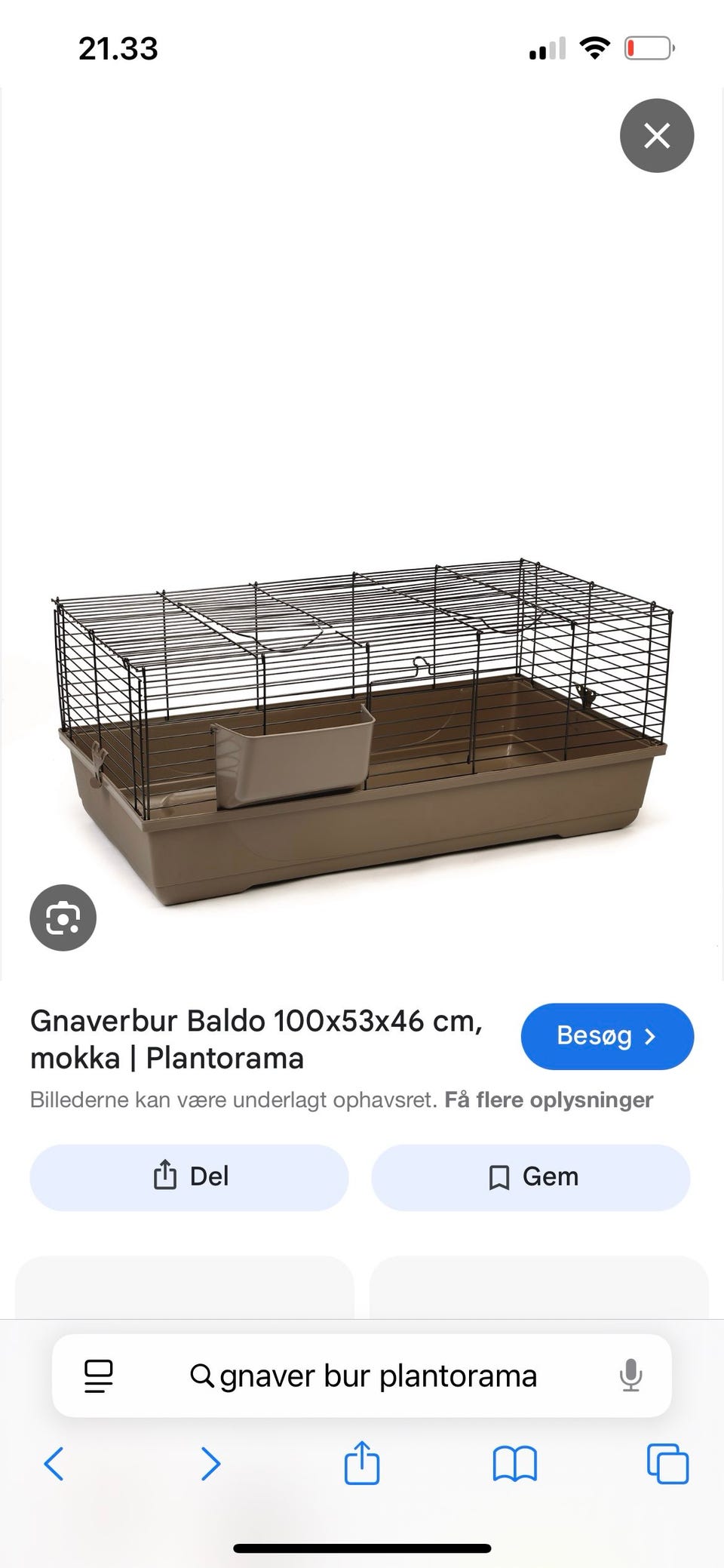
Task: Tap the Del share icon above its label
Action: (x=165, y=1176)
